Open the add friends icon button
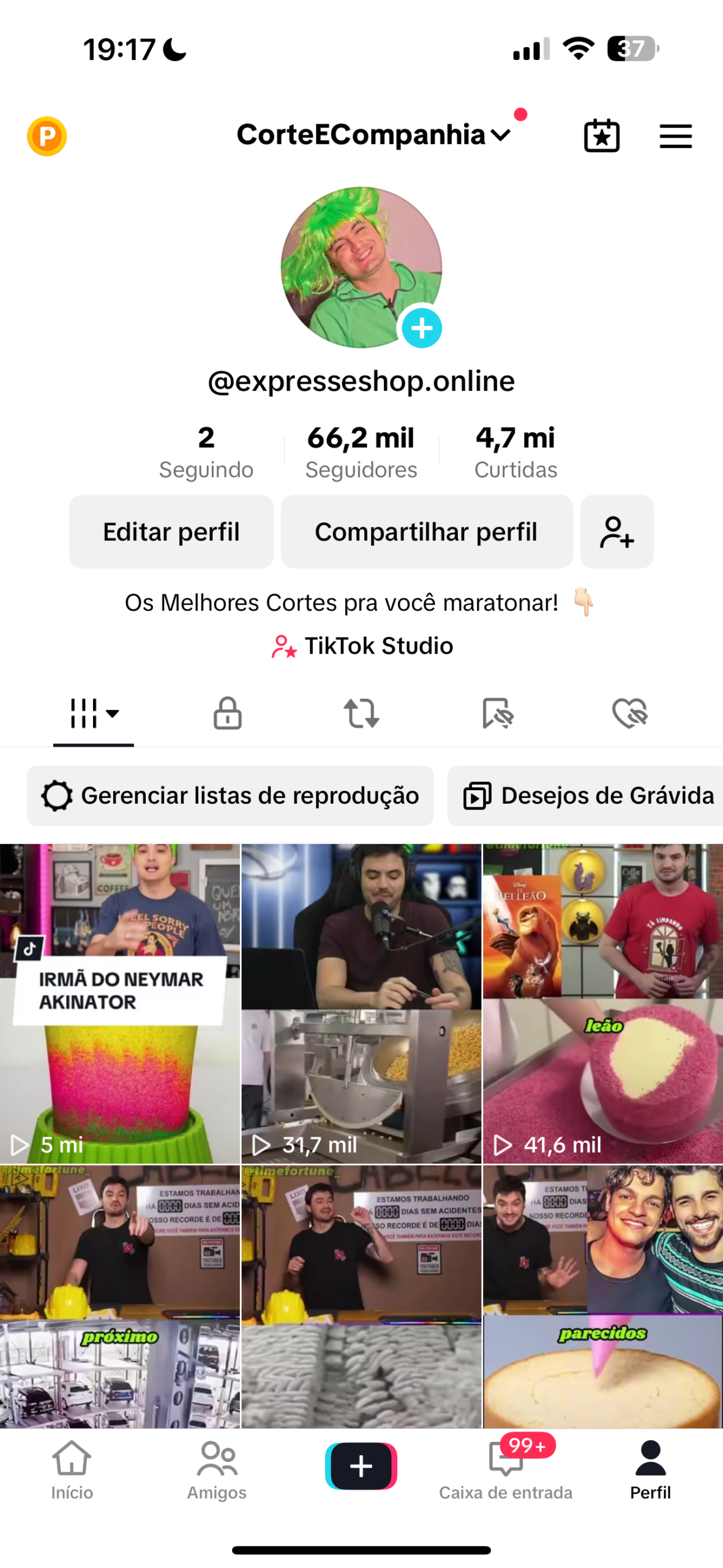Viewport: 723px width, 1568px height. coord(616,532)
